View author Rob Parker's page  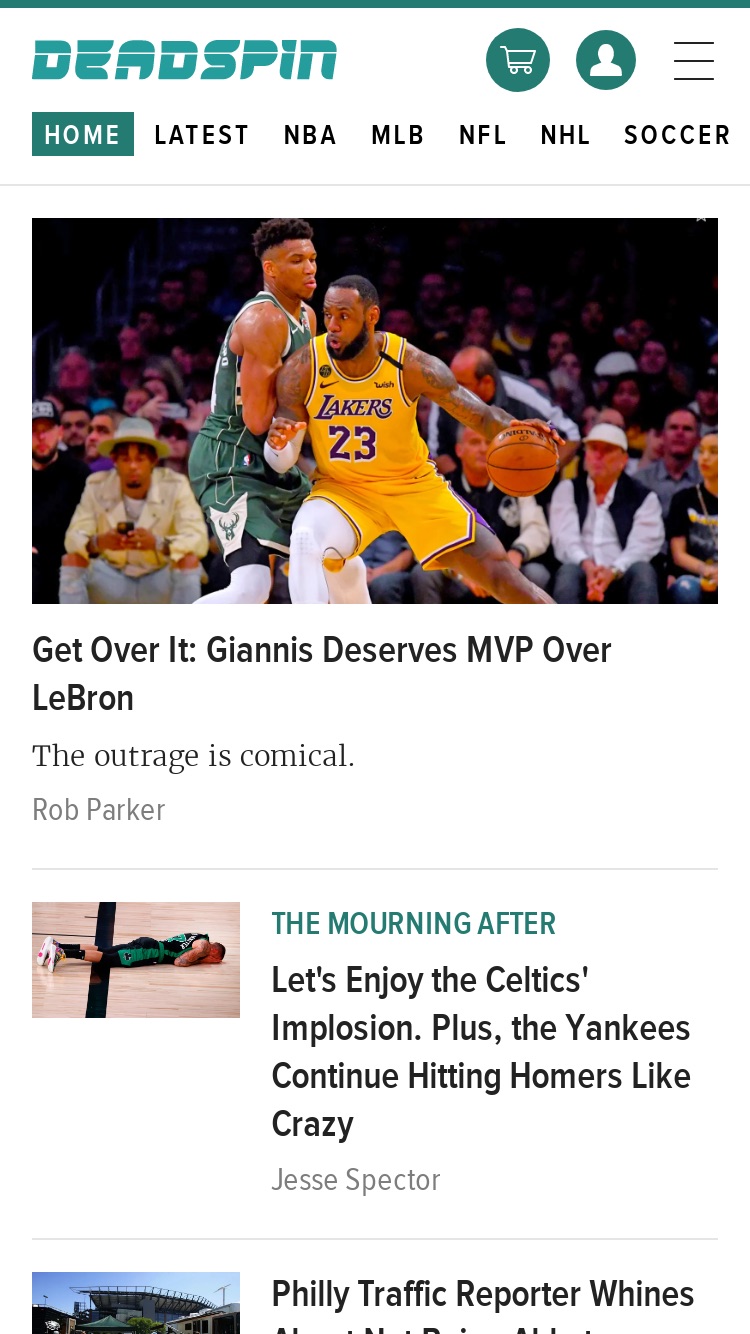(x=99, y=809)
